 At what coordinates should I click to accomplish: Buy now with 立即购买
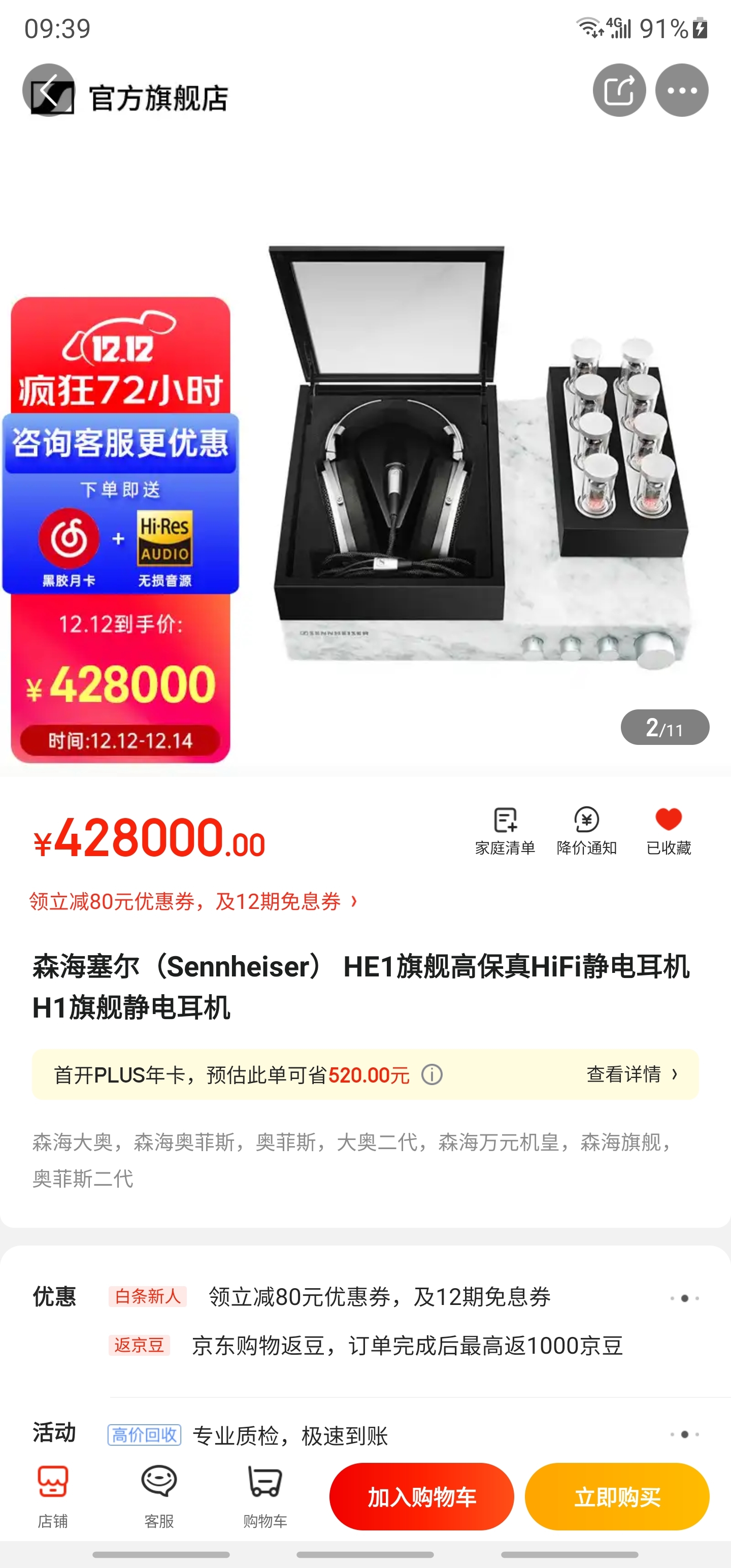point(617,1497)
